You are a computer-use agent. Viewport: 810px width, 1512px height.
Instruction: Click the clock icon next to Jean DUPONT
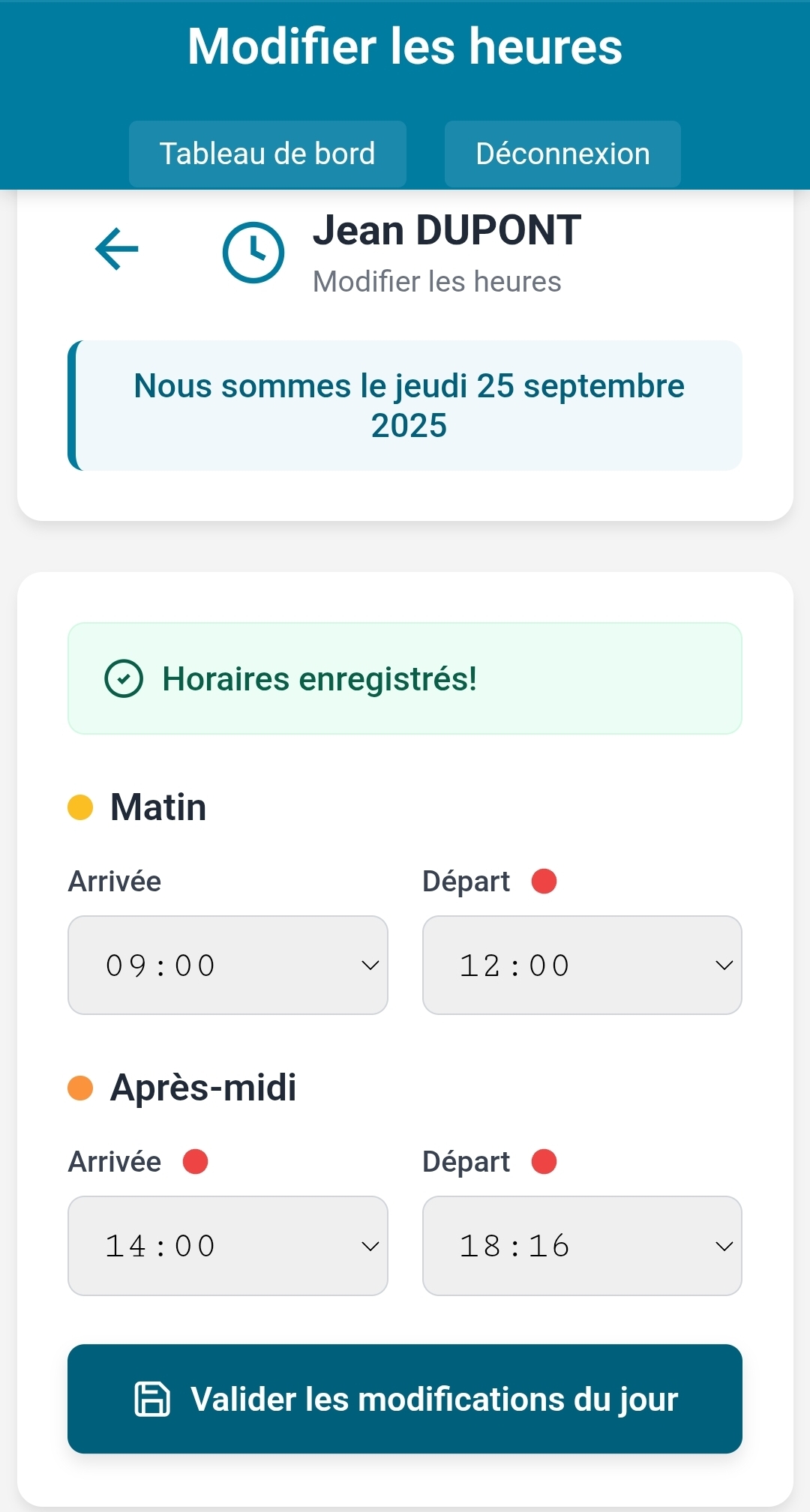[253, 252]
